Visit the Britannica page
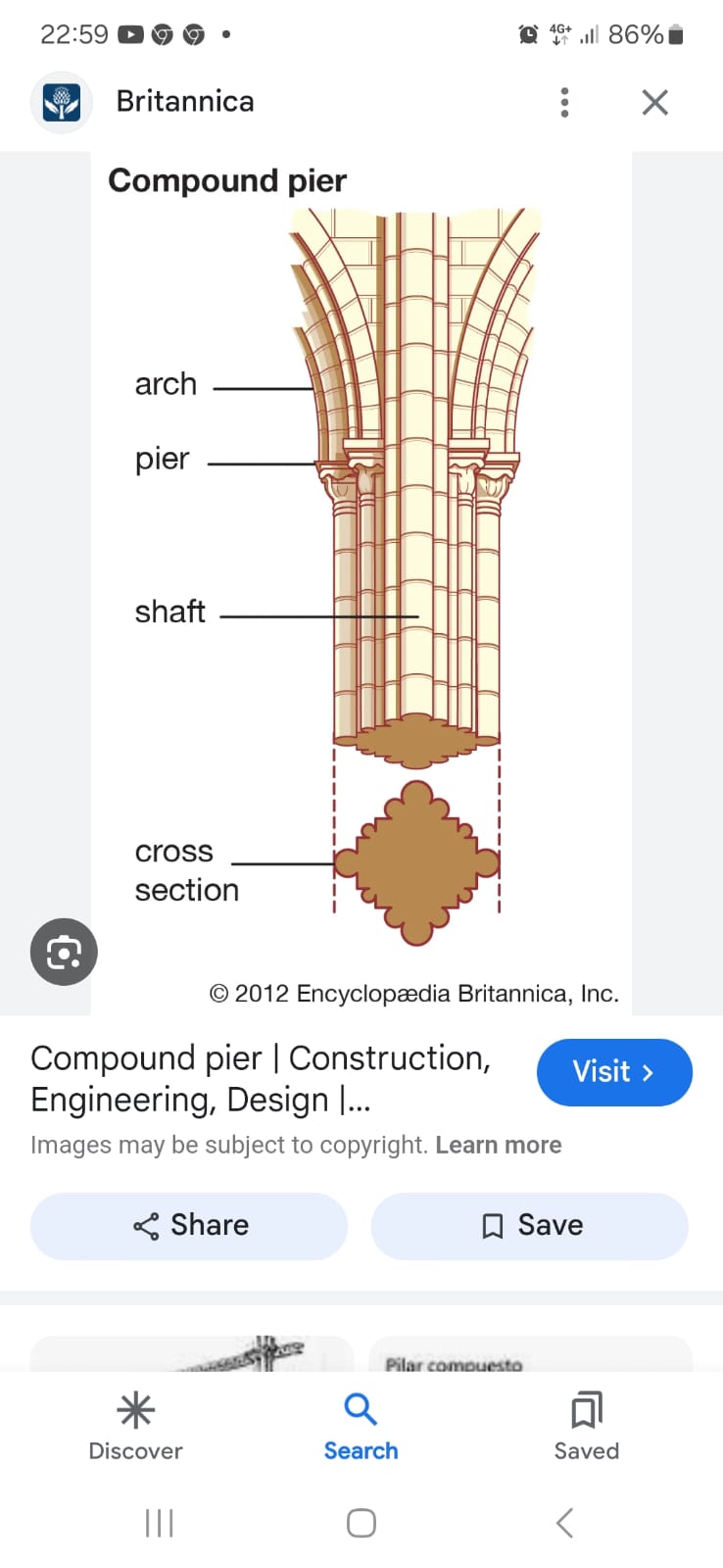 614,1072
